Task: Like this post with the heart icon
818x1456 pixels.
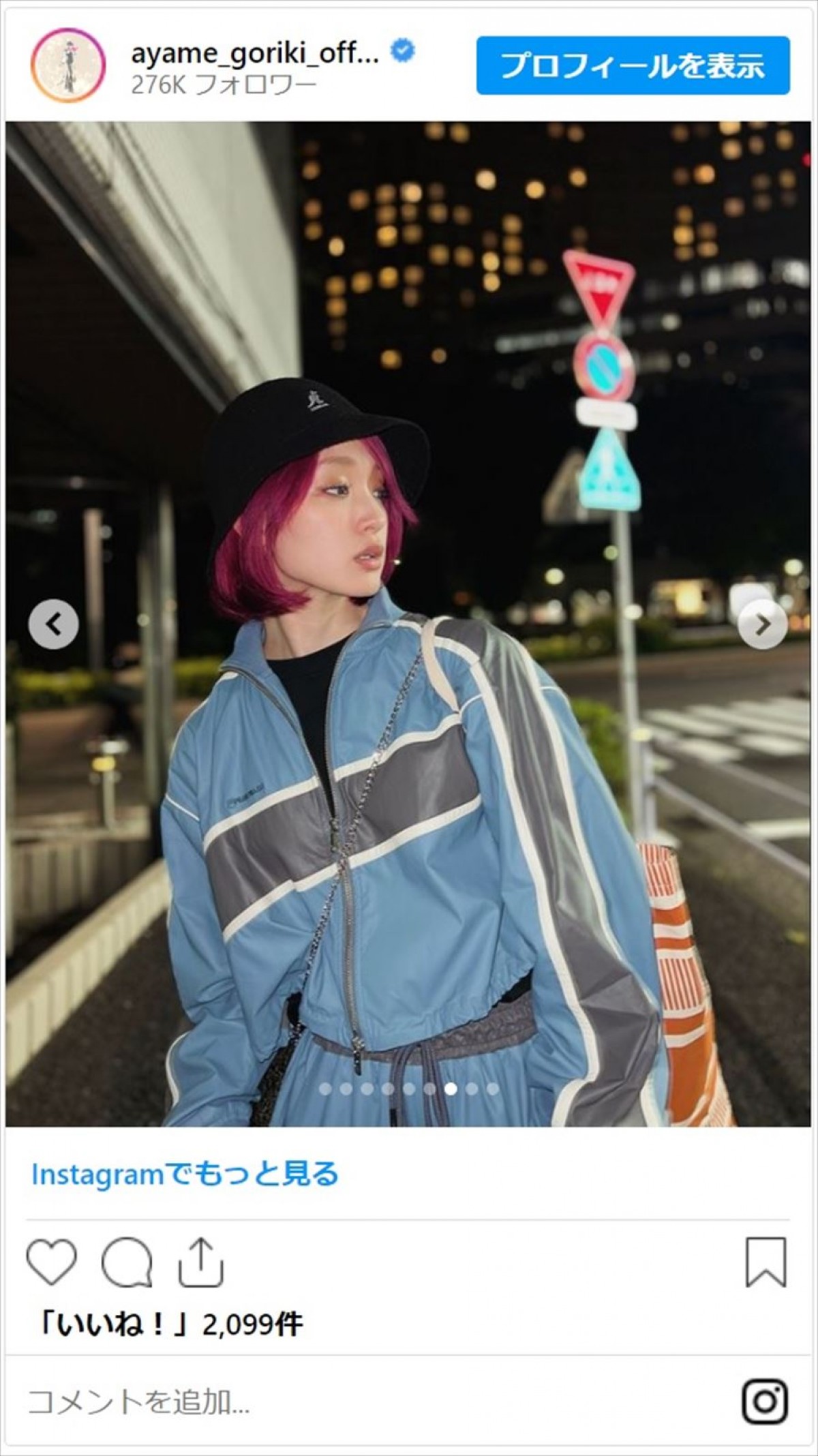Action: tap(52, 1262)
